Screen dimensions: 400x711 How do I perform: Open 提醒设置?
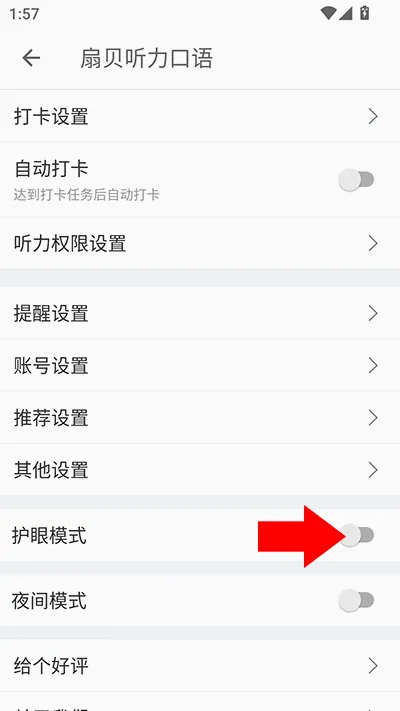(x=200, y=313)
